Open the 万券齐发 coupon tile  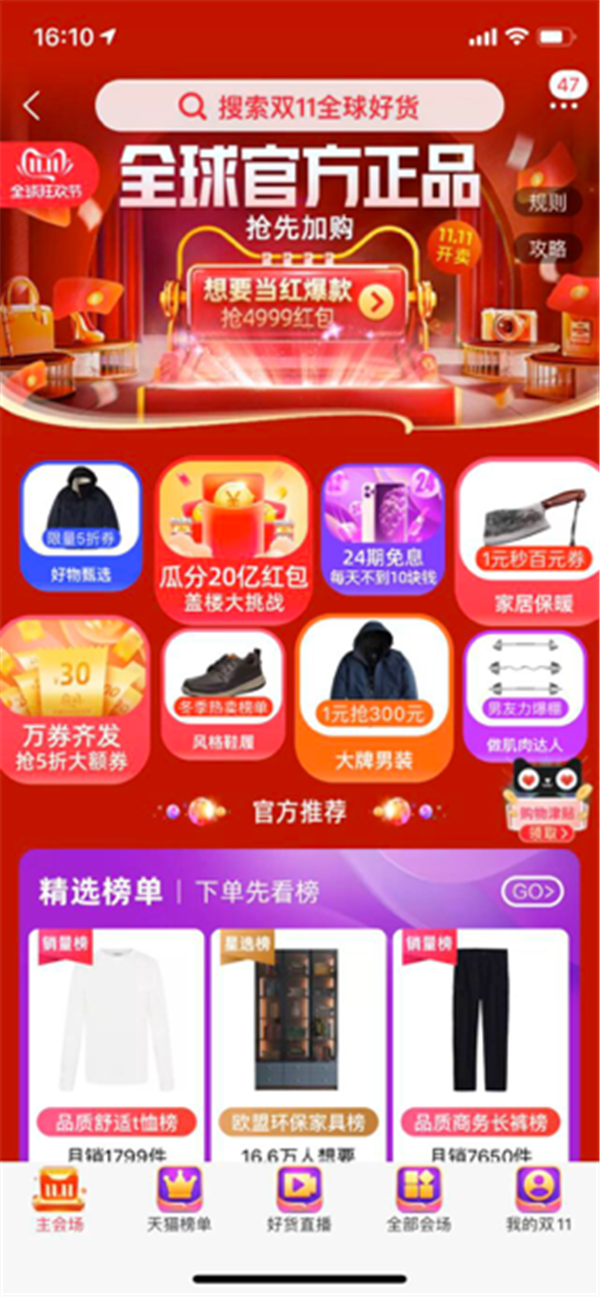point(74,700)
